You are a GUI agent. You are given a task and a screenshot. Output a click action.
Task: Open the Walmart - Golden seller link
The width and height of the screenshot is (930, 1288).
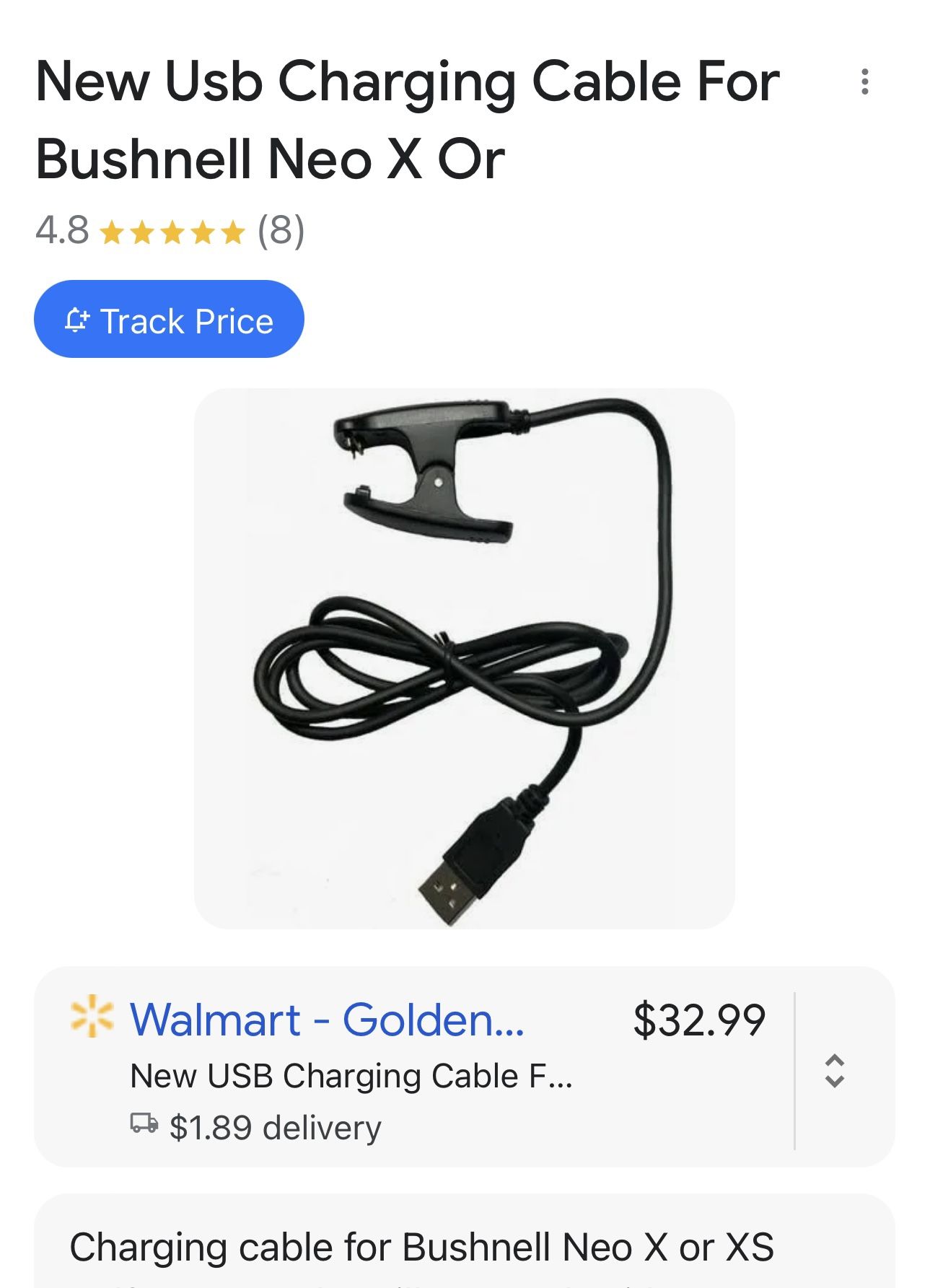327,1020
